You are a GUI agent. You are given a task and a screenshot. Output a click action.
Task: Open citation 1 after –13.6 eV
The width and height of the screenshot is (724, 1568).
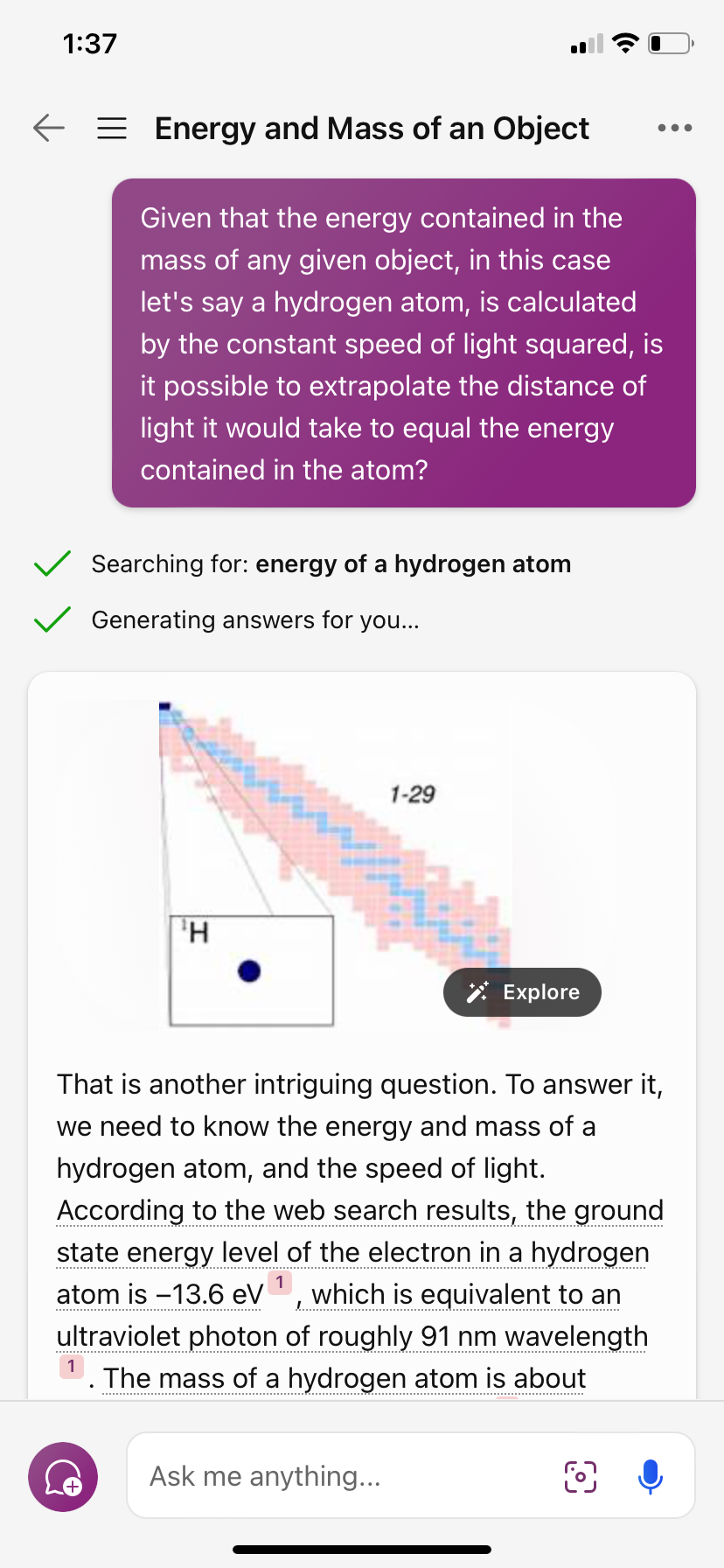coord(279,1283)
